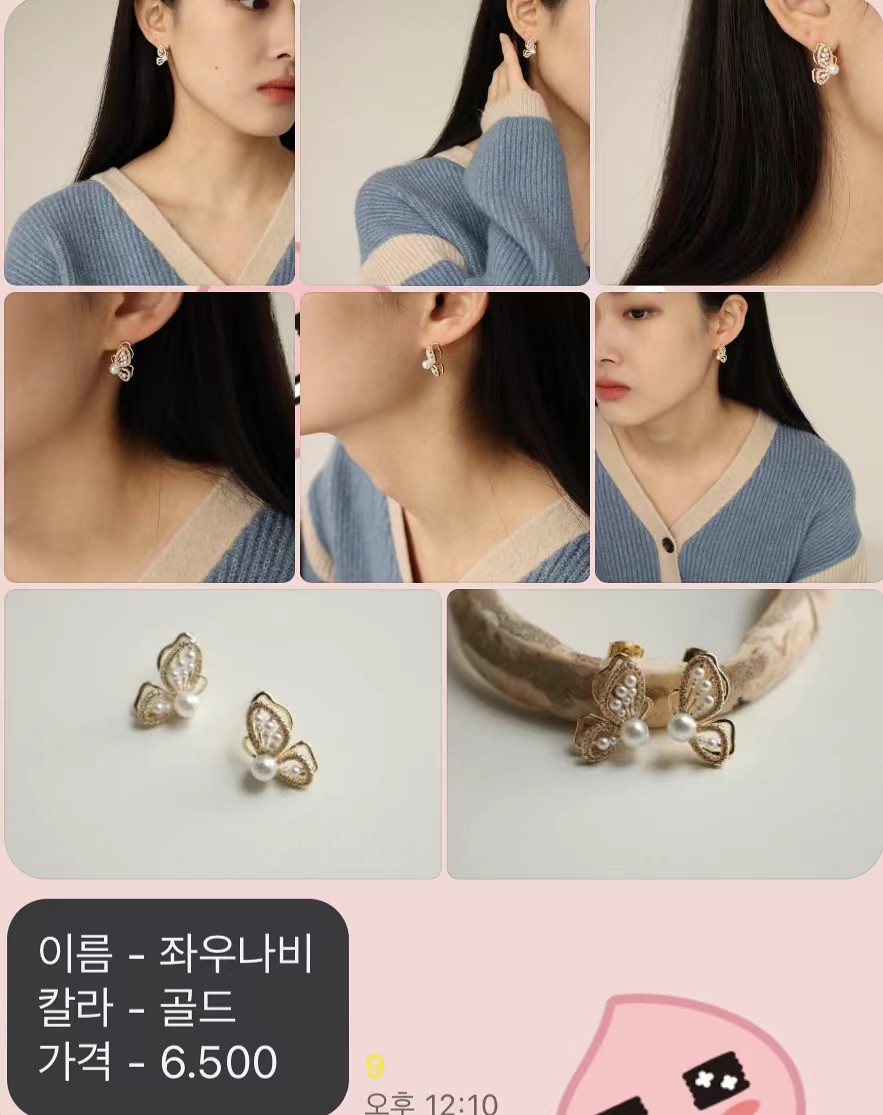The image size is (883, 1115).
Task: Open the photo of two earrings on white surface
Action: pos(223,734)
